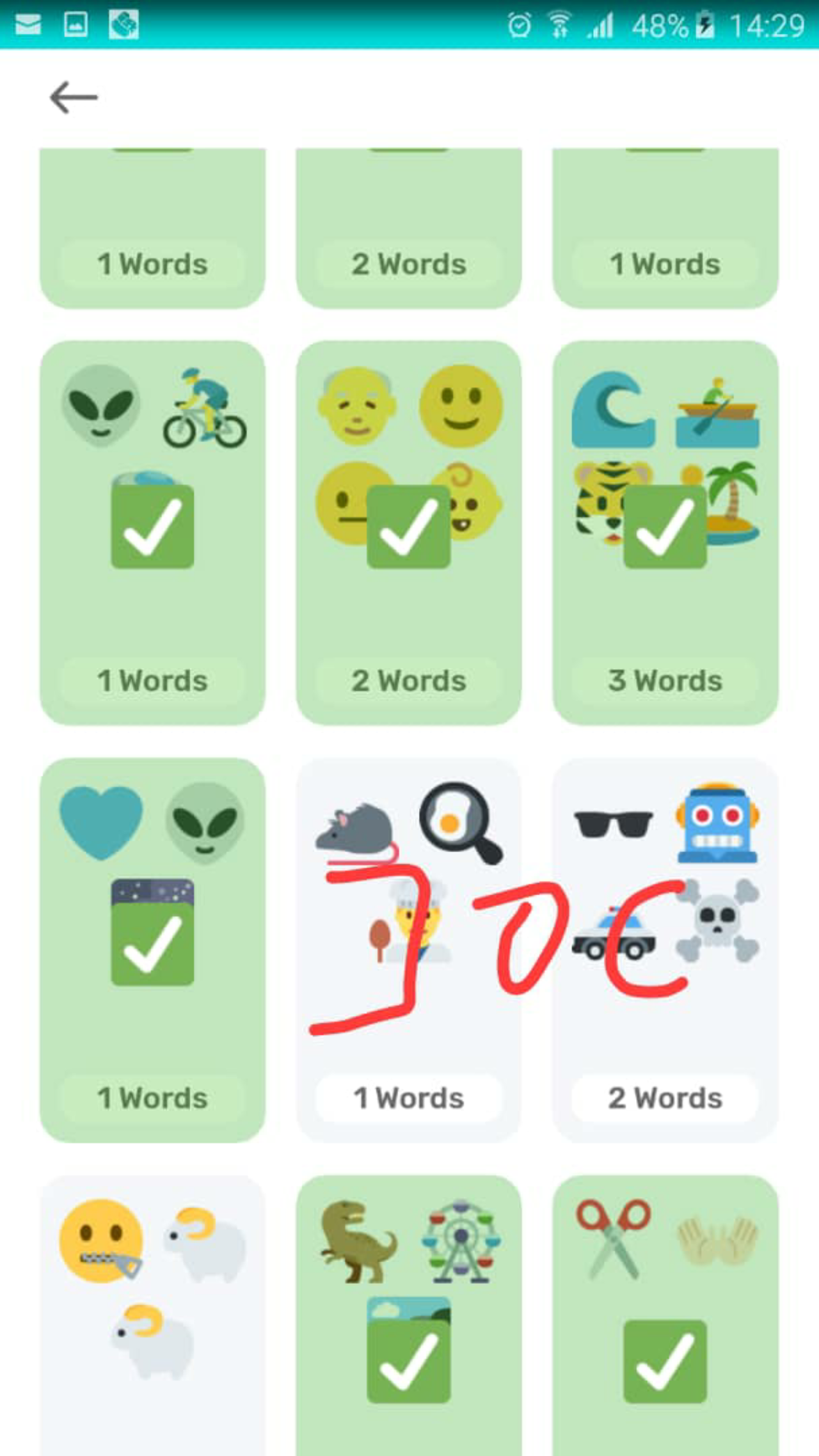Open the blue heart and alien puzzle
The height and width of the screenshot is (1456, 819).
tap(152, 950)
